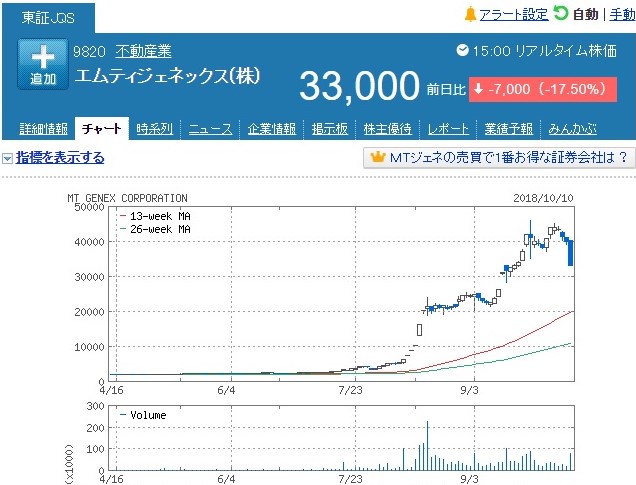
Task: Switch to the ニュース tab
Action: (210, 129)
